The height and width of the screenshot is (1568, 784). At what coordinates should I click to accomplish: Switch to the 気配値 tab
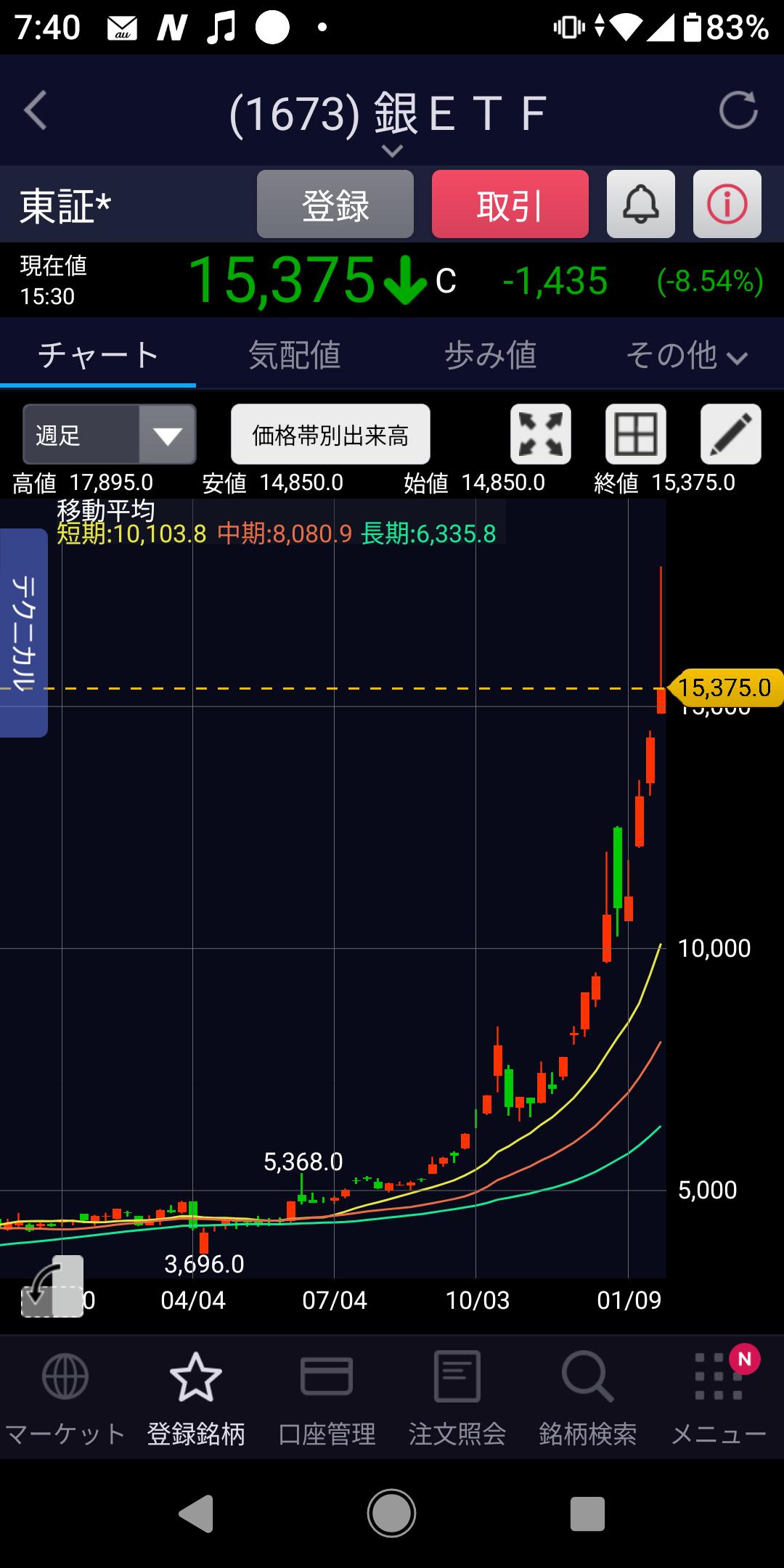coord(294,356)
